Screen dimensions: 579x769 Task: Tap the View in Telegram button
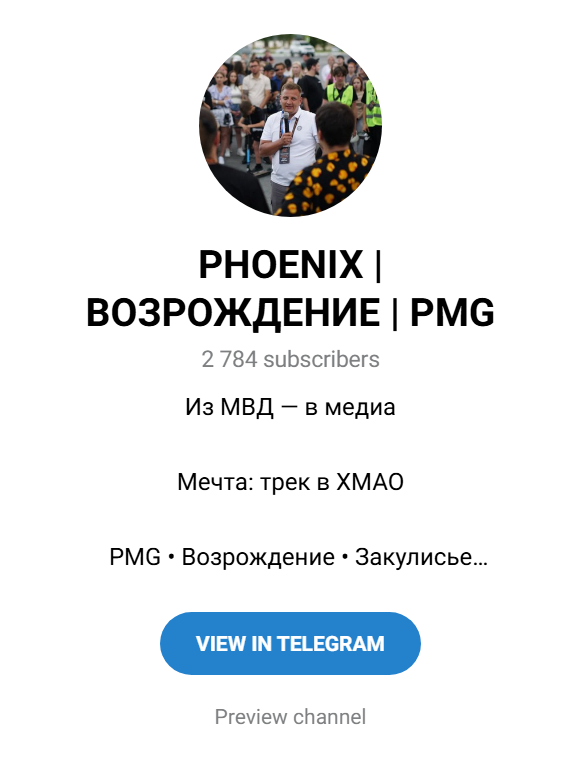click(290, 643)
